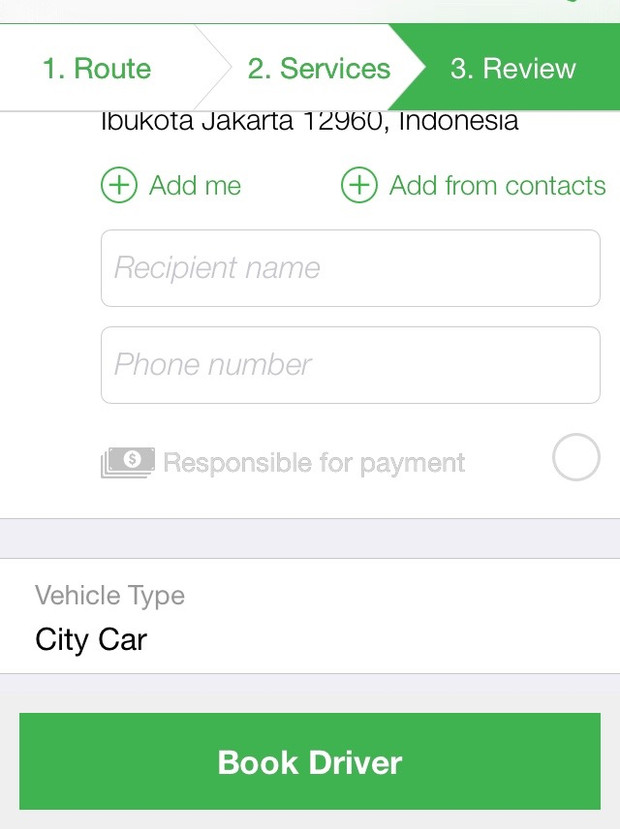The height and width of the screenshot is (829, 620).
Task: Tap the Phone number field
Action: click(x=350, y=365)
